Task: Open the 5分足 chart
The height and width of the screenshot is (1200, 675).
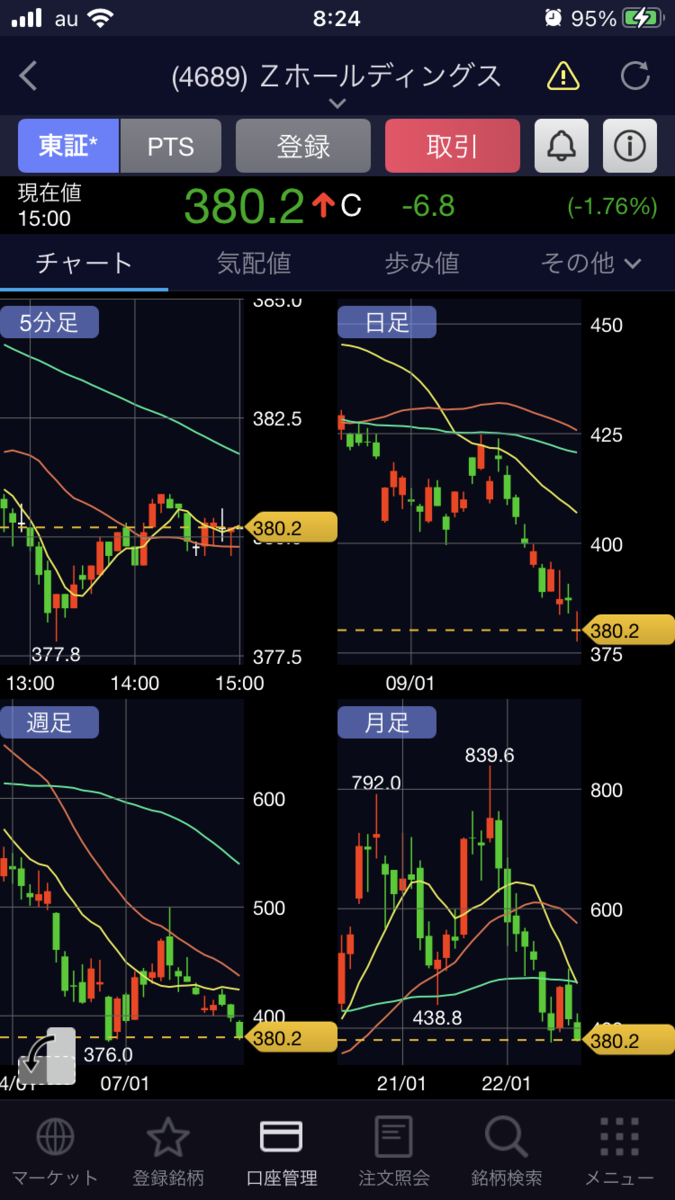Action: click(51, 322)
